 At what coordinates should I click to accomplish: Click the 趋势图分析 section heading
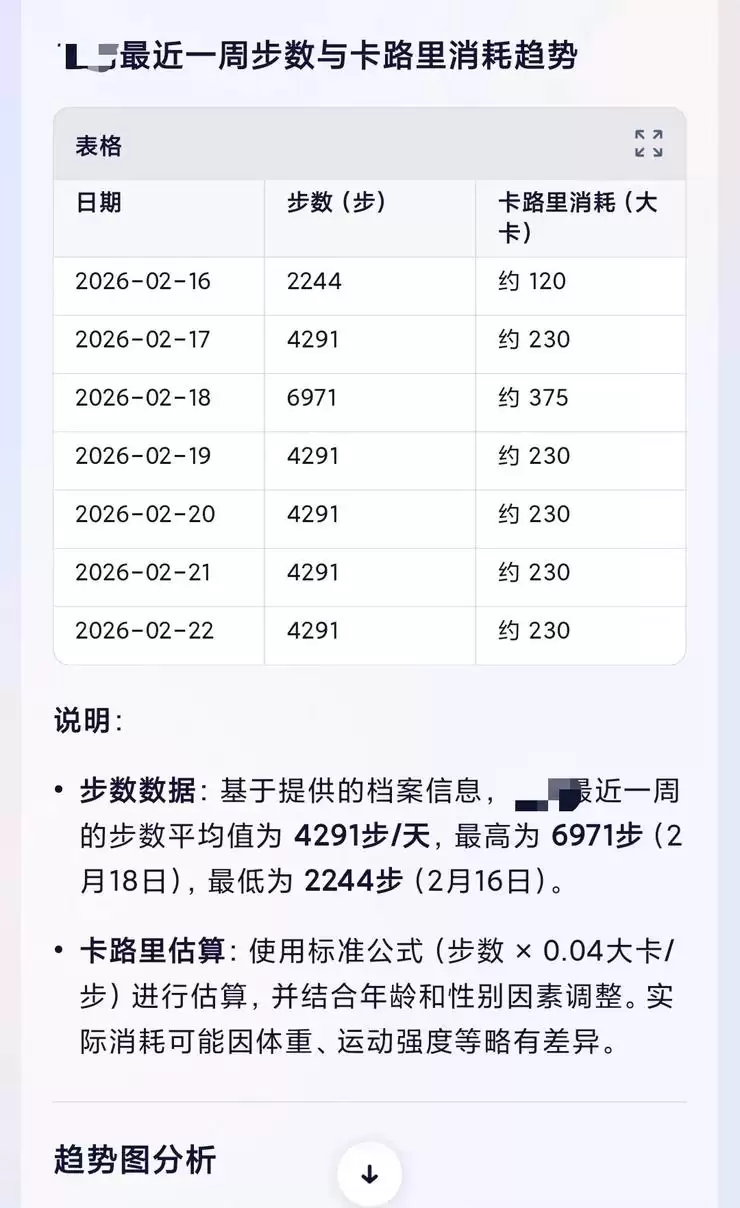(135, 1161)
